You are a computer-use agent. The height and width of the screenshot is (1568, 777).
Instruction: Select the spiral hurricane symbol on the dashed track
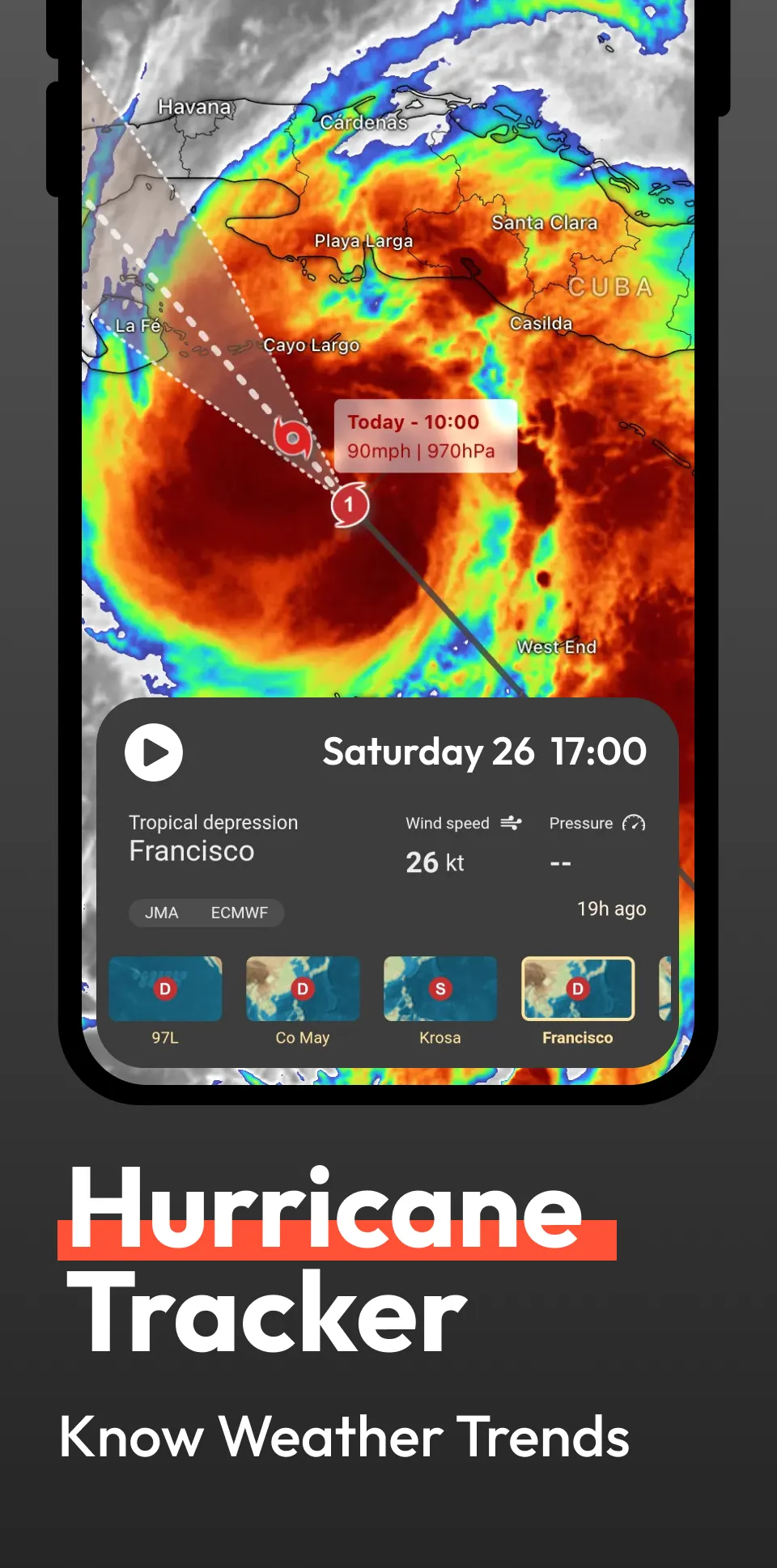(x=291, y=437)
